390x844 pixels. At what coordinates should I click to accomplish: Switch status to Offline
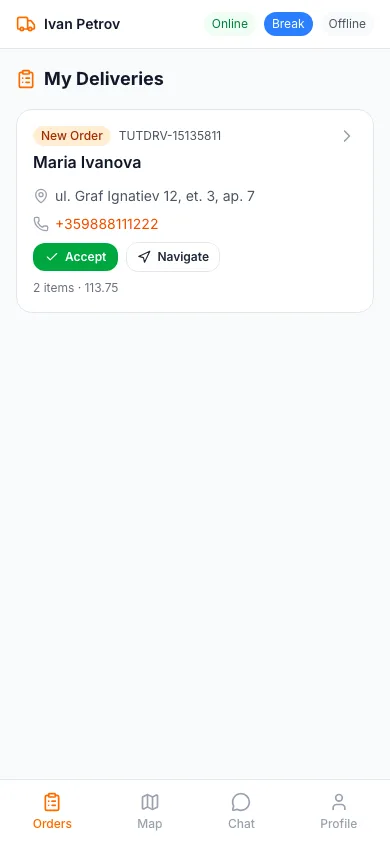pos(347,24)
